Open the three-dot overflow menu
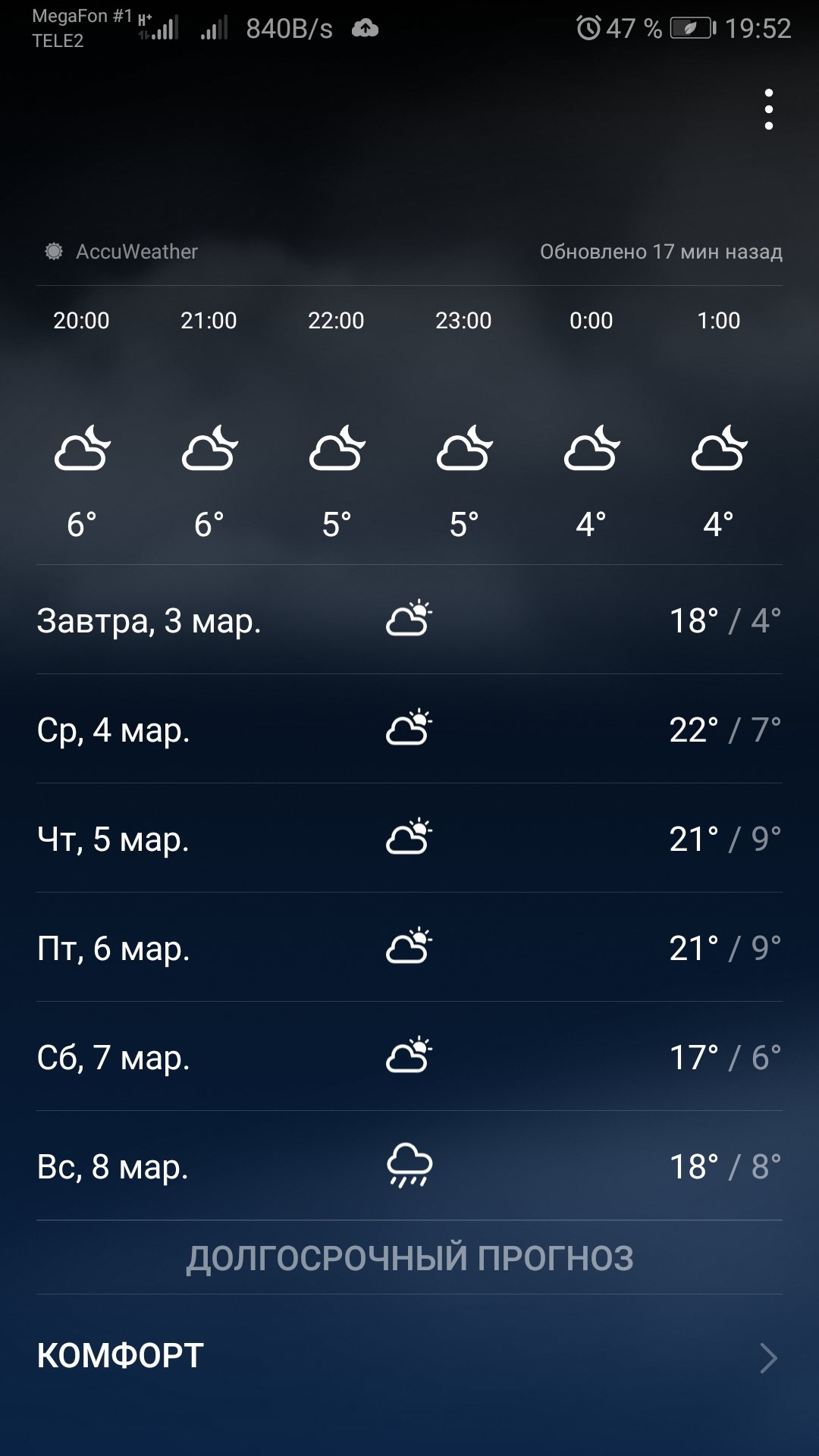Viewport: 819px width, 1456px height. (x=768, y=109)
